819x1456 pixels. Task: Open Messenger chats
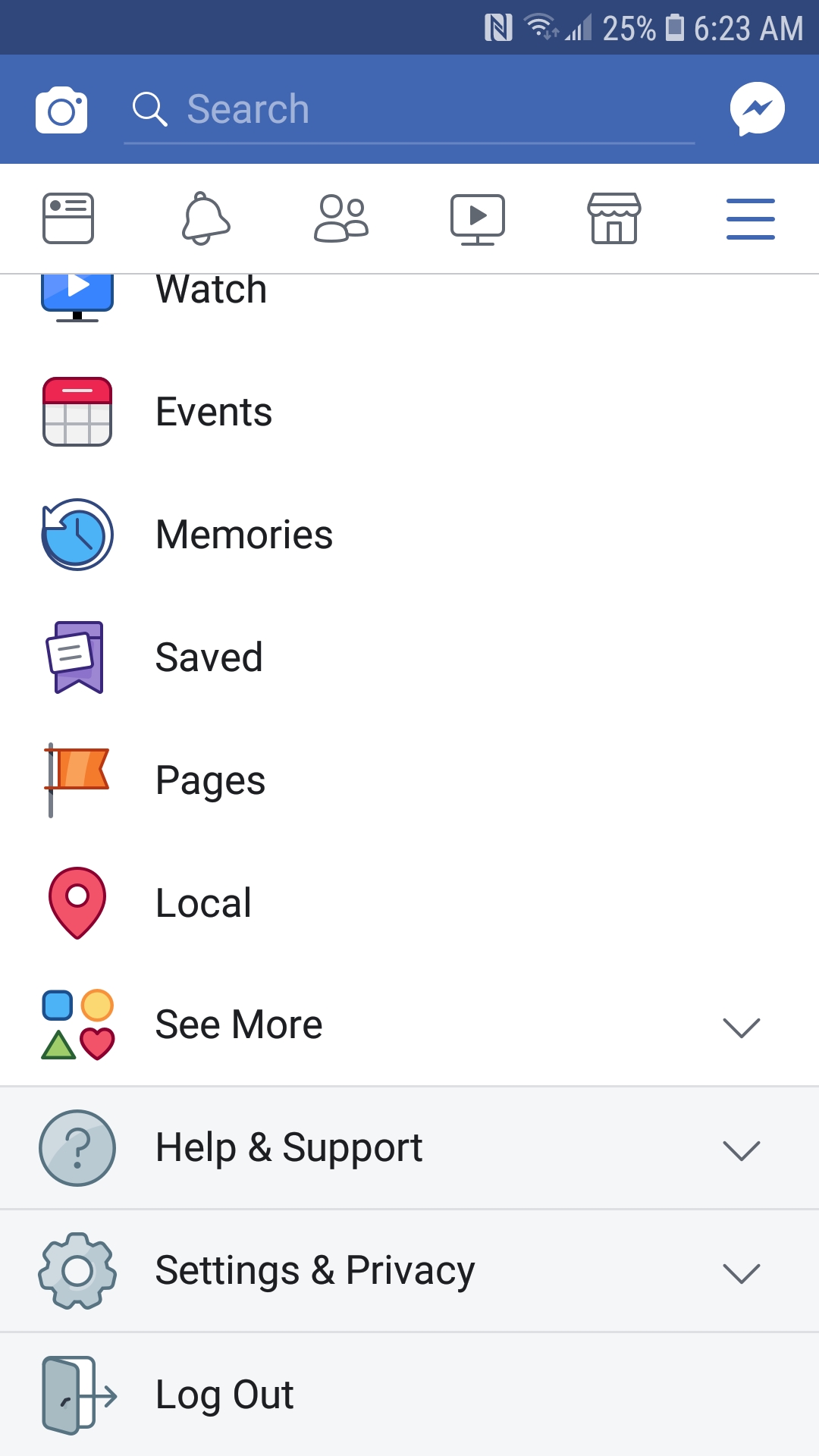pos(757,108)
